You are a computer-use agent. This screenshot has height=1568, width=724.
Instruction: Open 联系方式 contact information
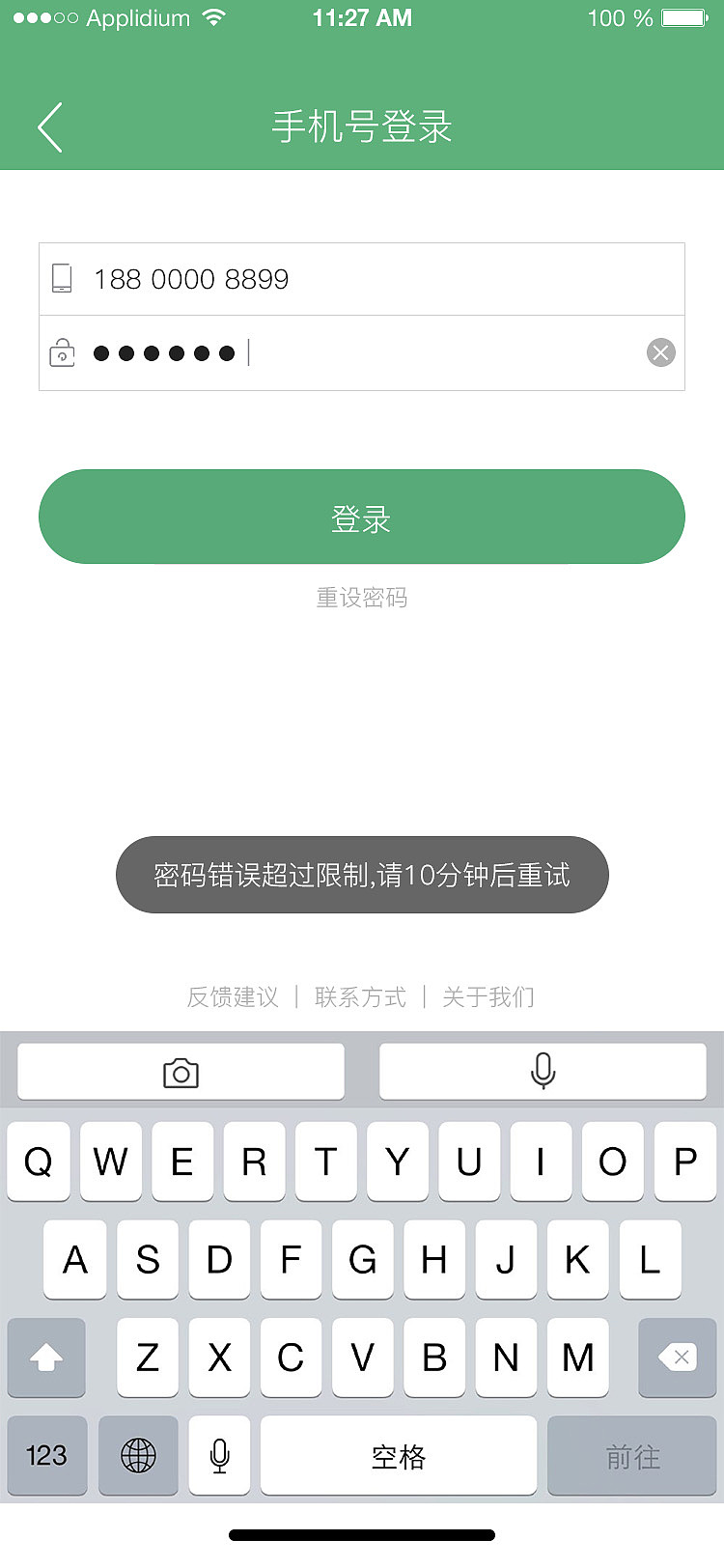[360, 997]
